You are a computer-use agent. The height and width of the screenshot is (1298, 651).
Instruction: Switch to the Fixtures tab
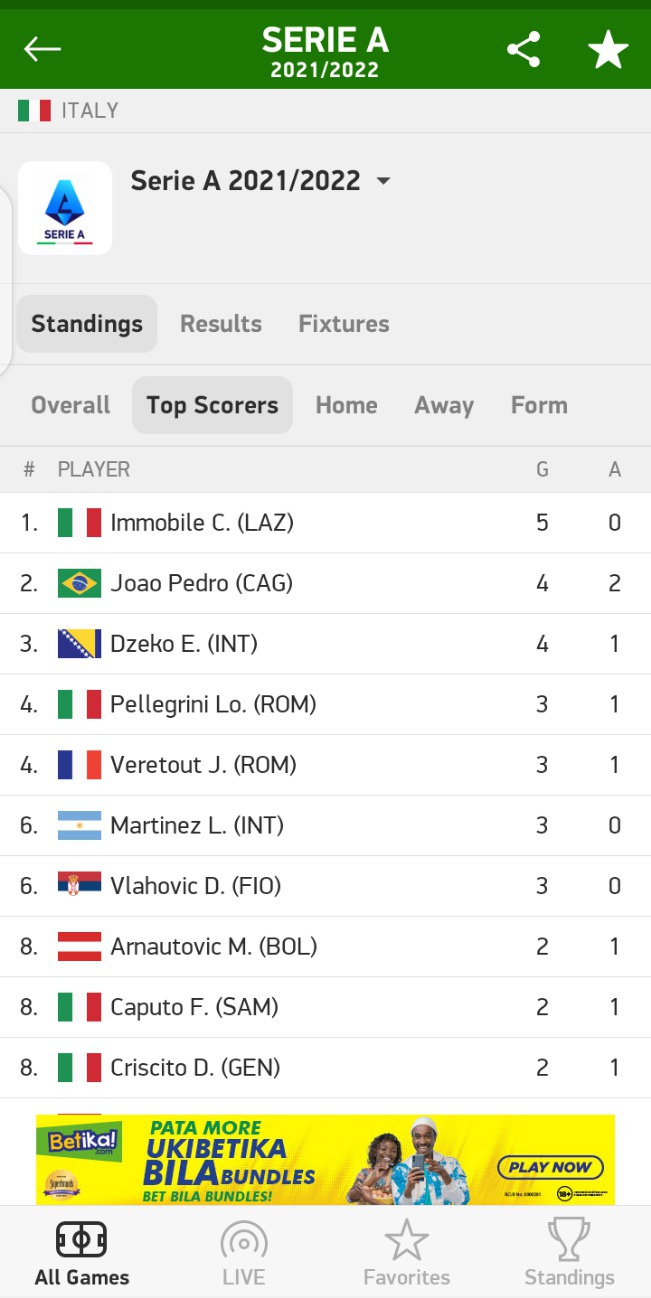tap(344, 324)
